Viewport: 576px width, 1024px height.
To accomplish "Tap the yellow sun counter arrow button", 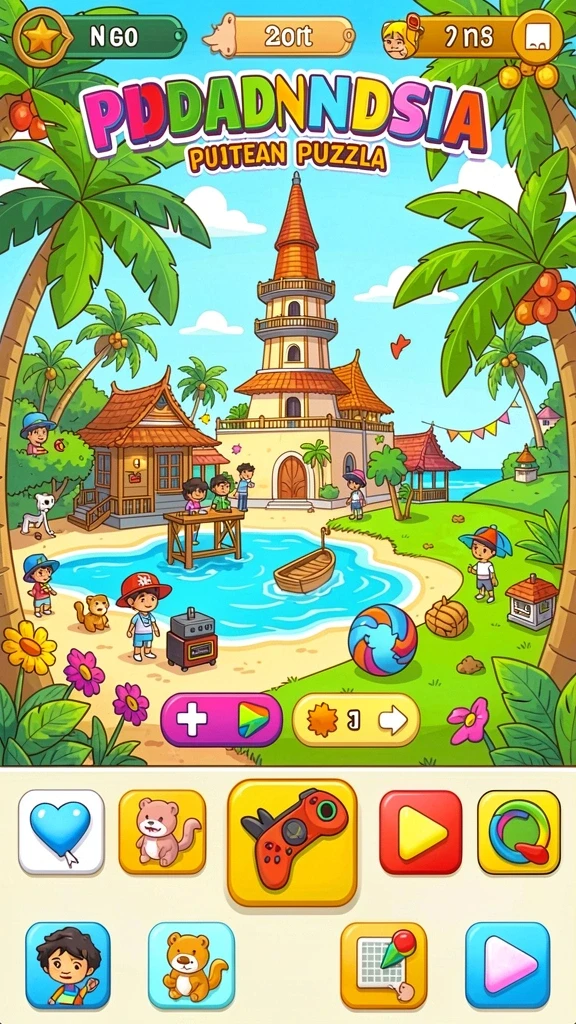I will [x=356, y=720].
